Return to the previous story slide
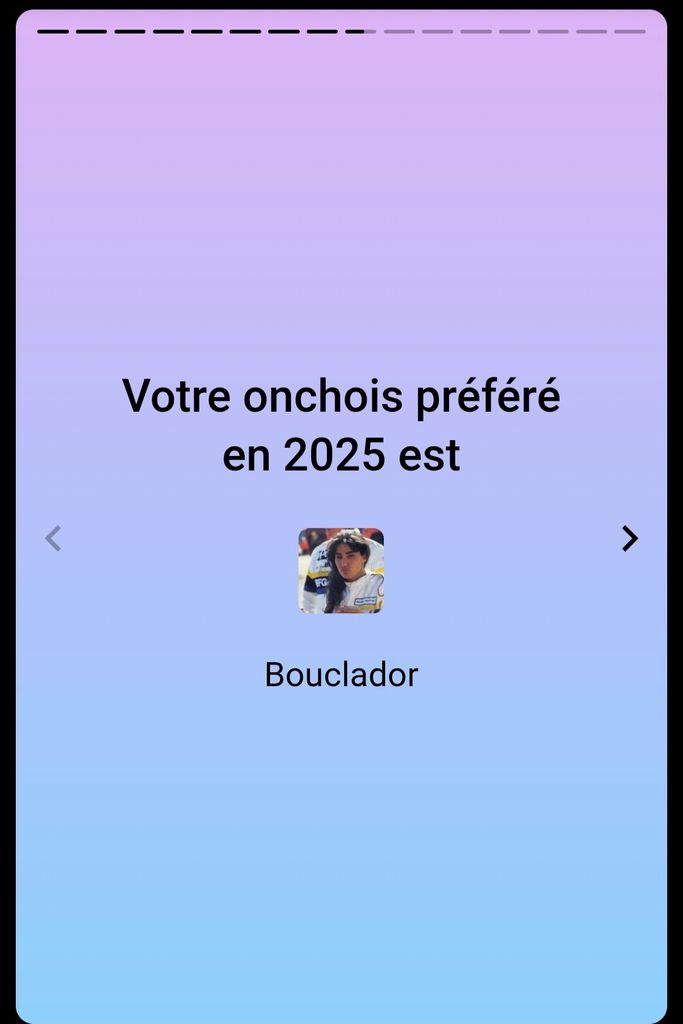683x1024 pixels. 53,538
